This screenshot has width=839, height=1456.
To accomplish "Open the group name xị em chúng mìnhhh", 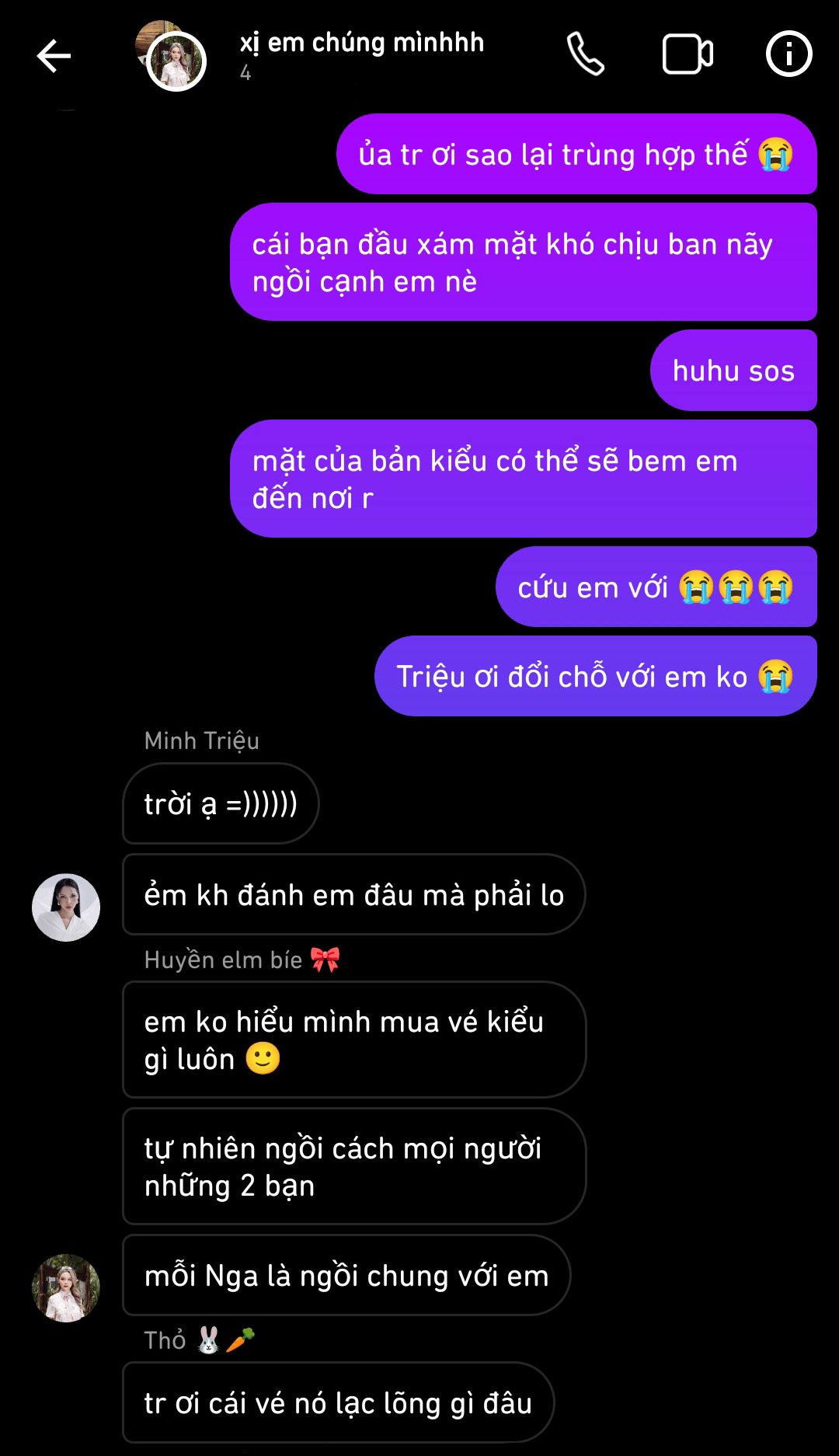I will point(361,44).
